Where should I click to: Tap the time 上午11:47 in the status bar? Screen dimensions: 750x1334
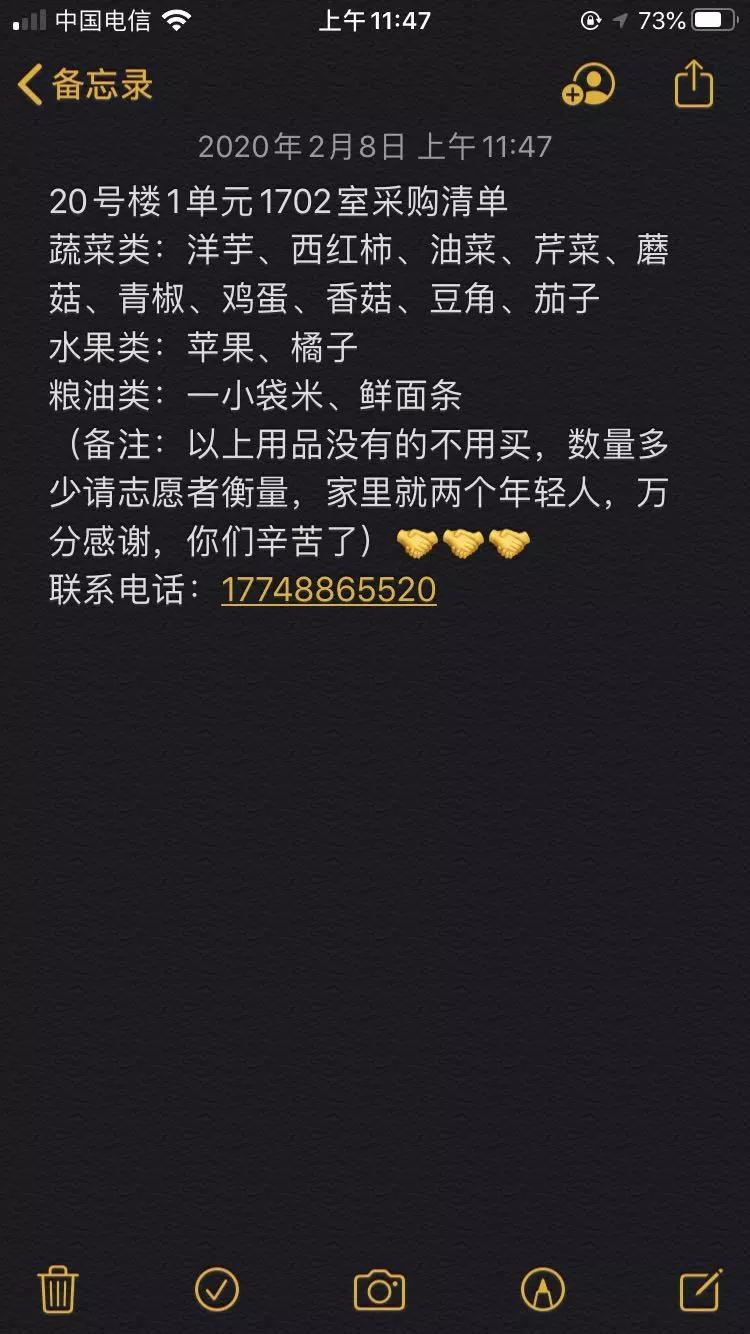(375, 20)
